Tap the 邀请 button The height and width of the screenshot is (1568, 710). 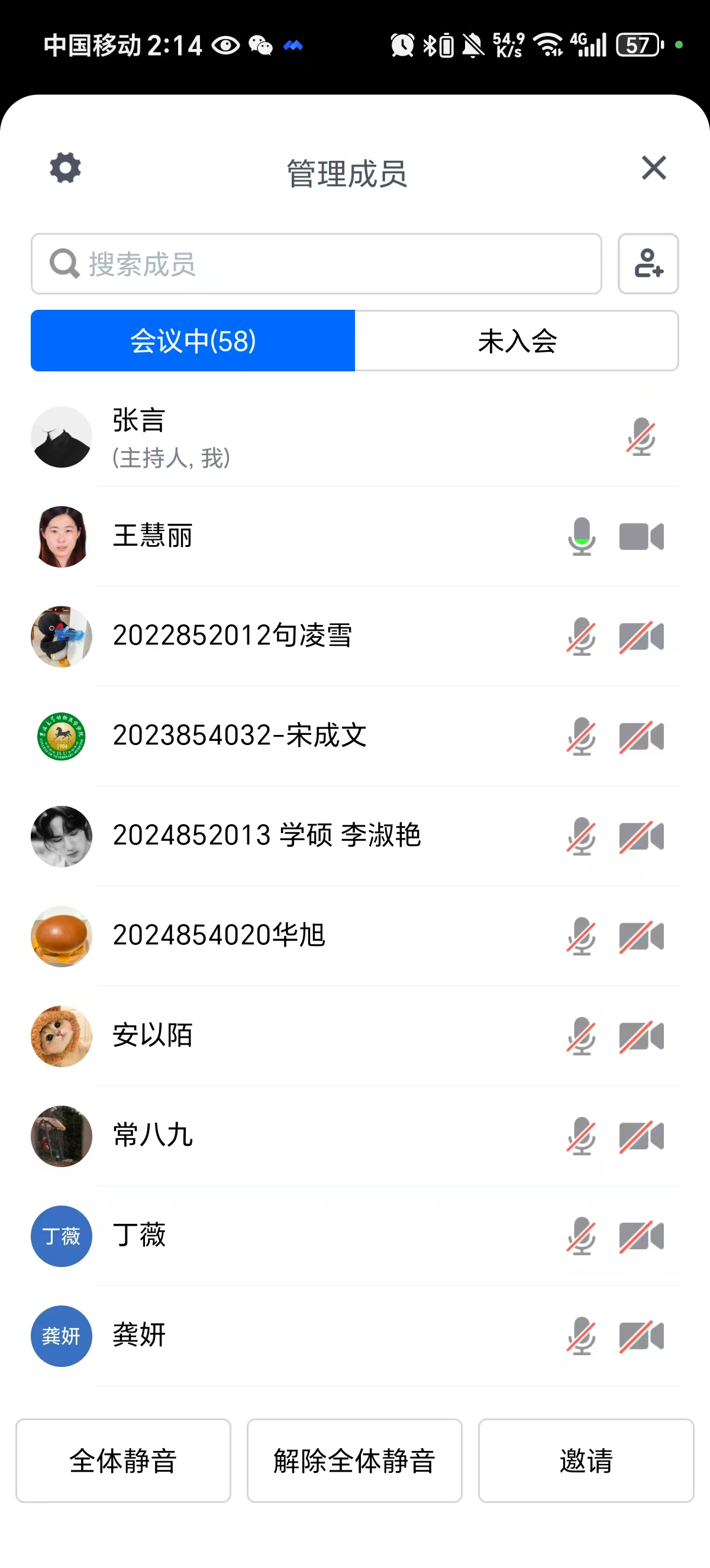tap(586, 1461)
